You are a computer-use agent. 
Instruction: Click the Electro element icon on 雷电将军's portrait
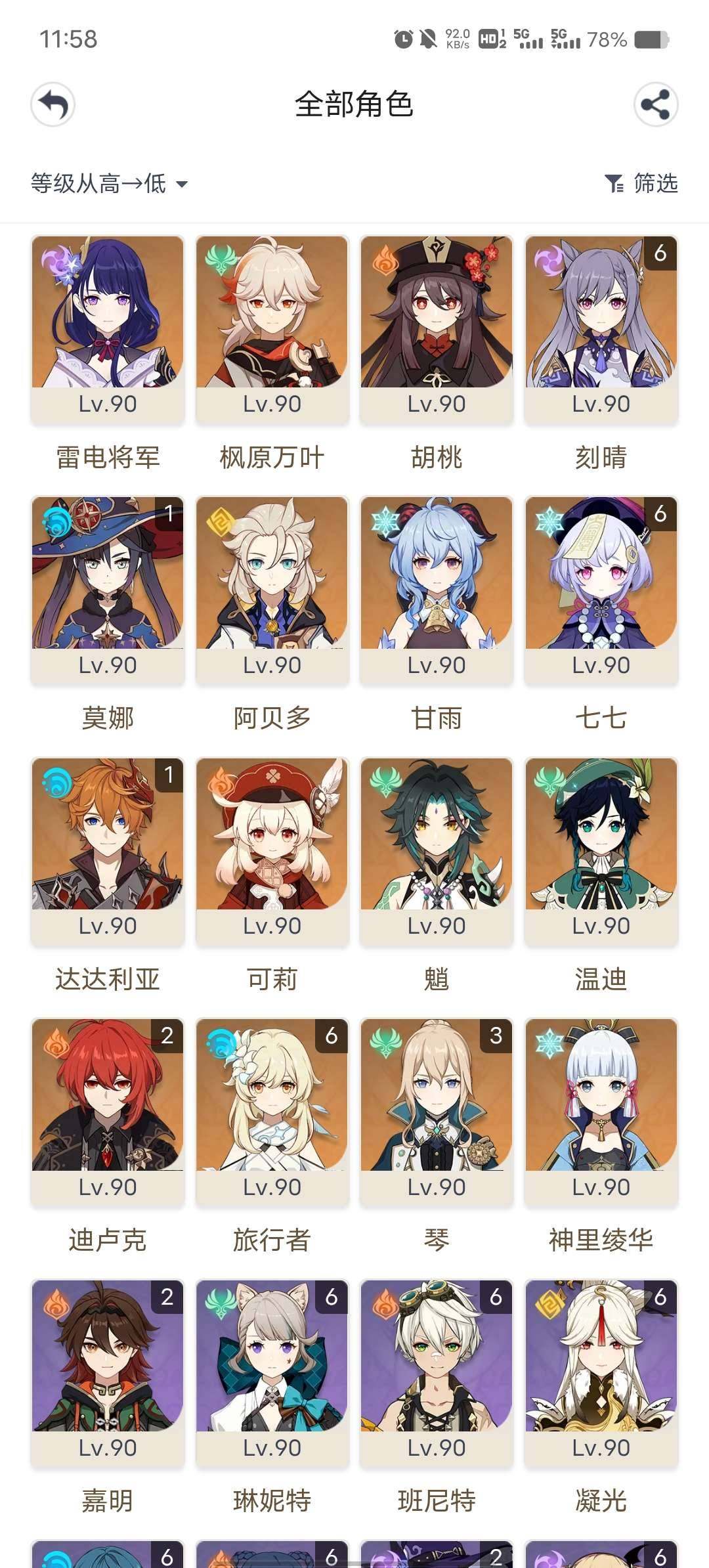pyautogui.click(x=55, y=261)
